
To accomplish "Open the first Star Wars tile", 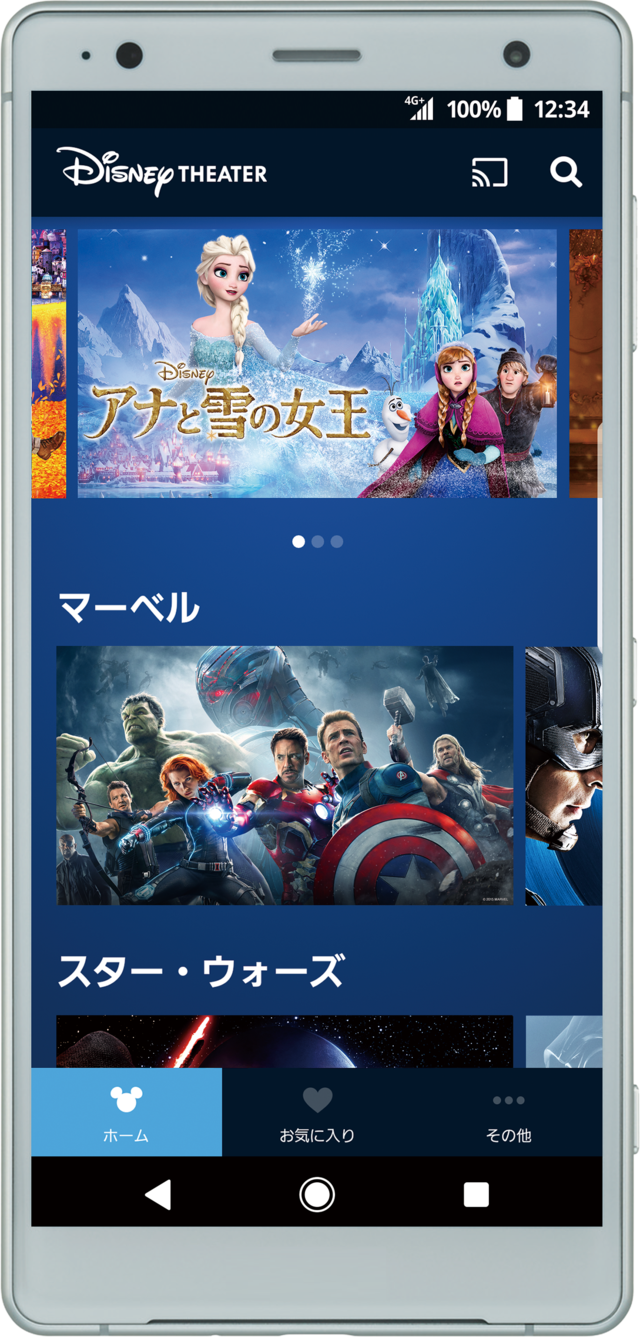I will coord(284,1041).
